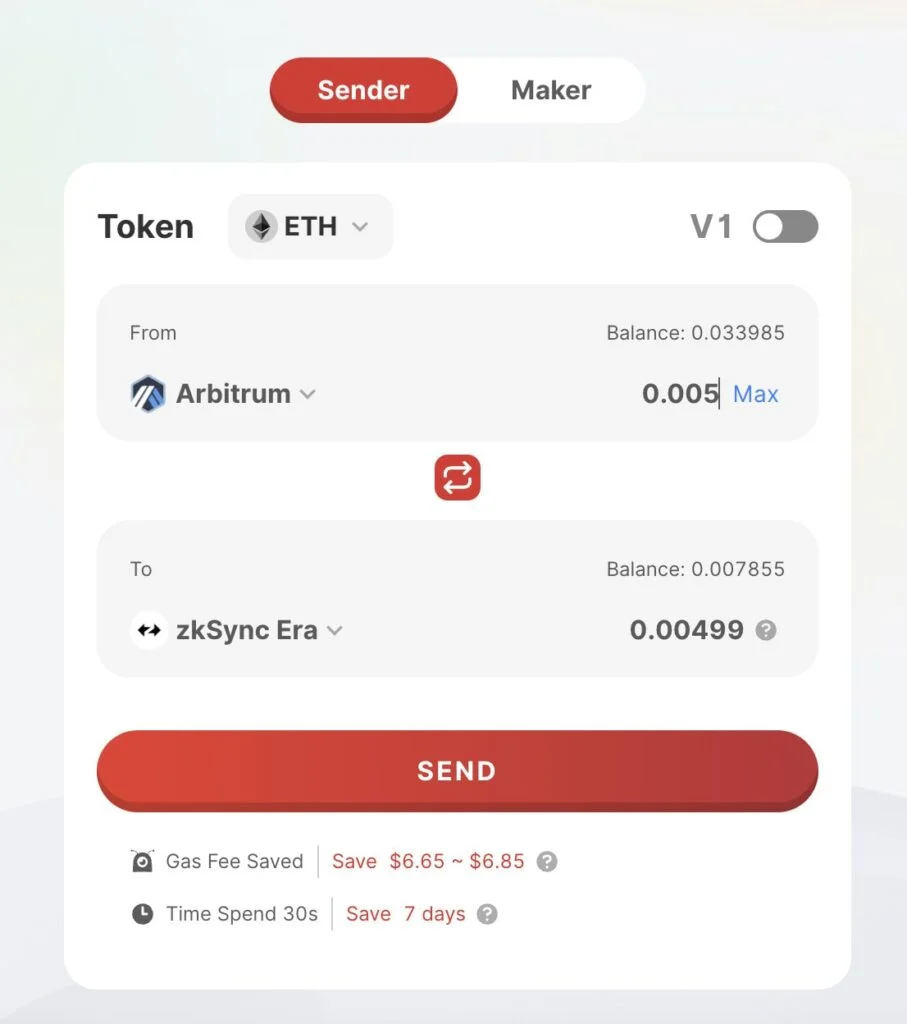The image size is (907, 1024).
Task: Click the Arbitrum network icon
Action: point(148,394)
